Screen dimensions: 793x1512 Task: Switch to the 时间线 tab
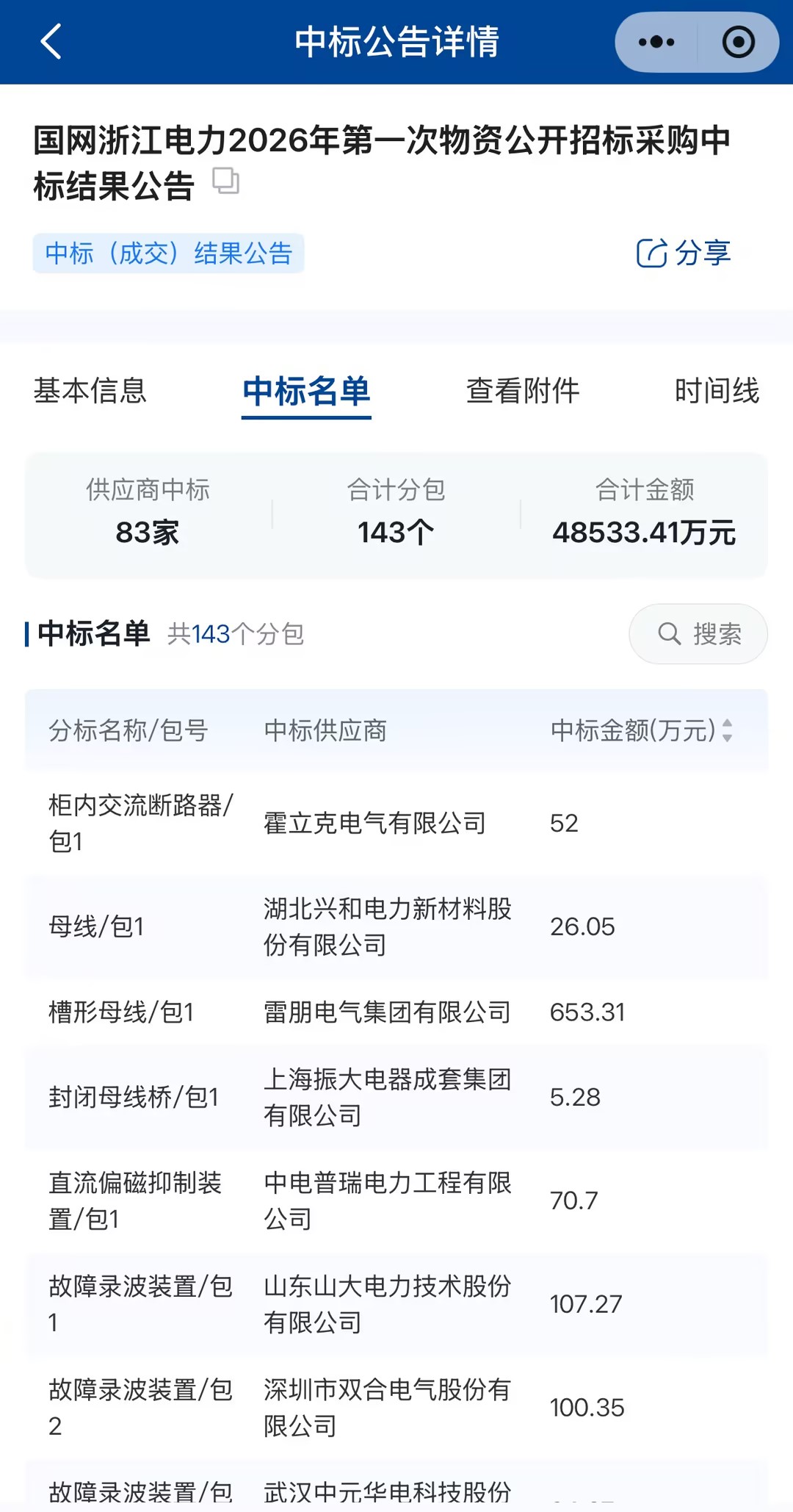point(717,391)
